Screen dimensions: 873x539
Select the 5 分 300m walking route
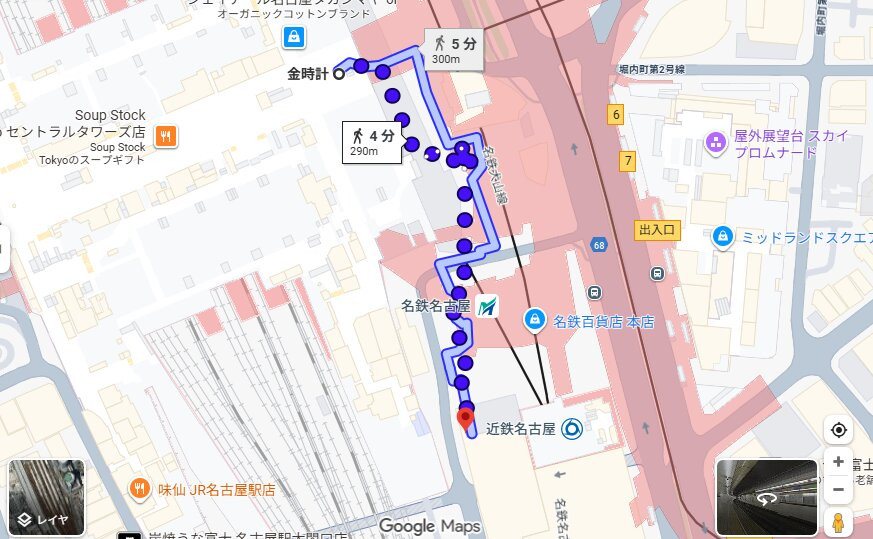(454, 50)
